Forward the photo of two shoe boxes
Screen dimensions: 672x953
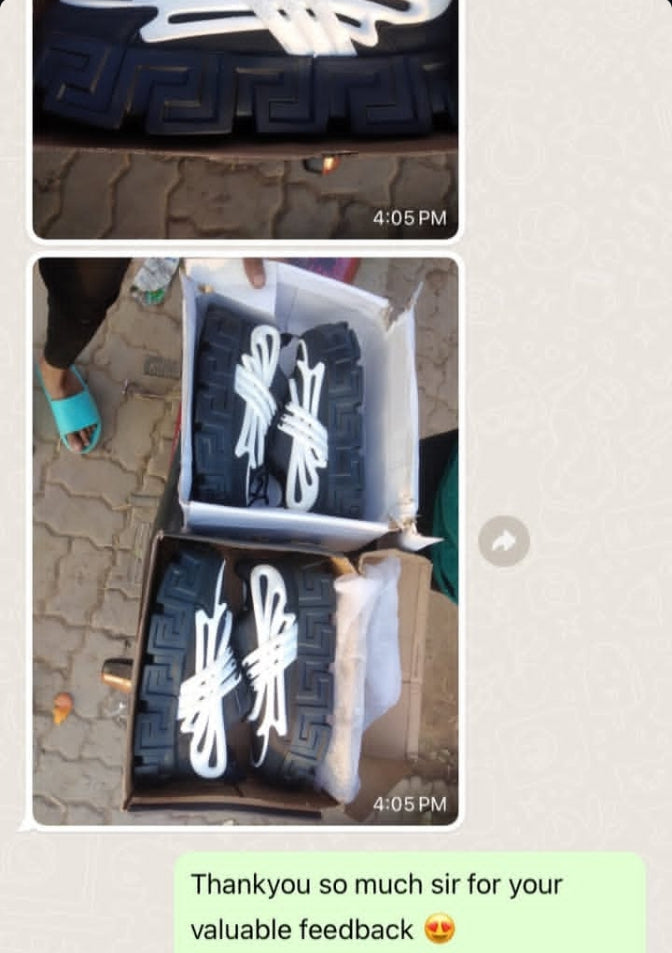coord(503,542)
